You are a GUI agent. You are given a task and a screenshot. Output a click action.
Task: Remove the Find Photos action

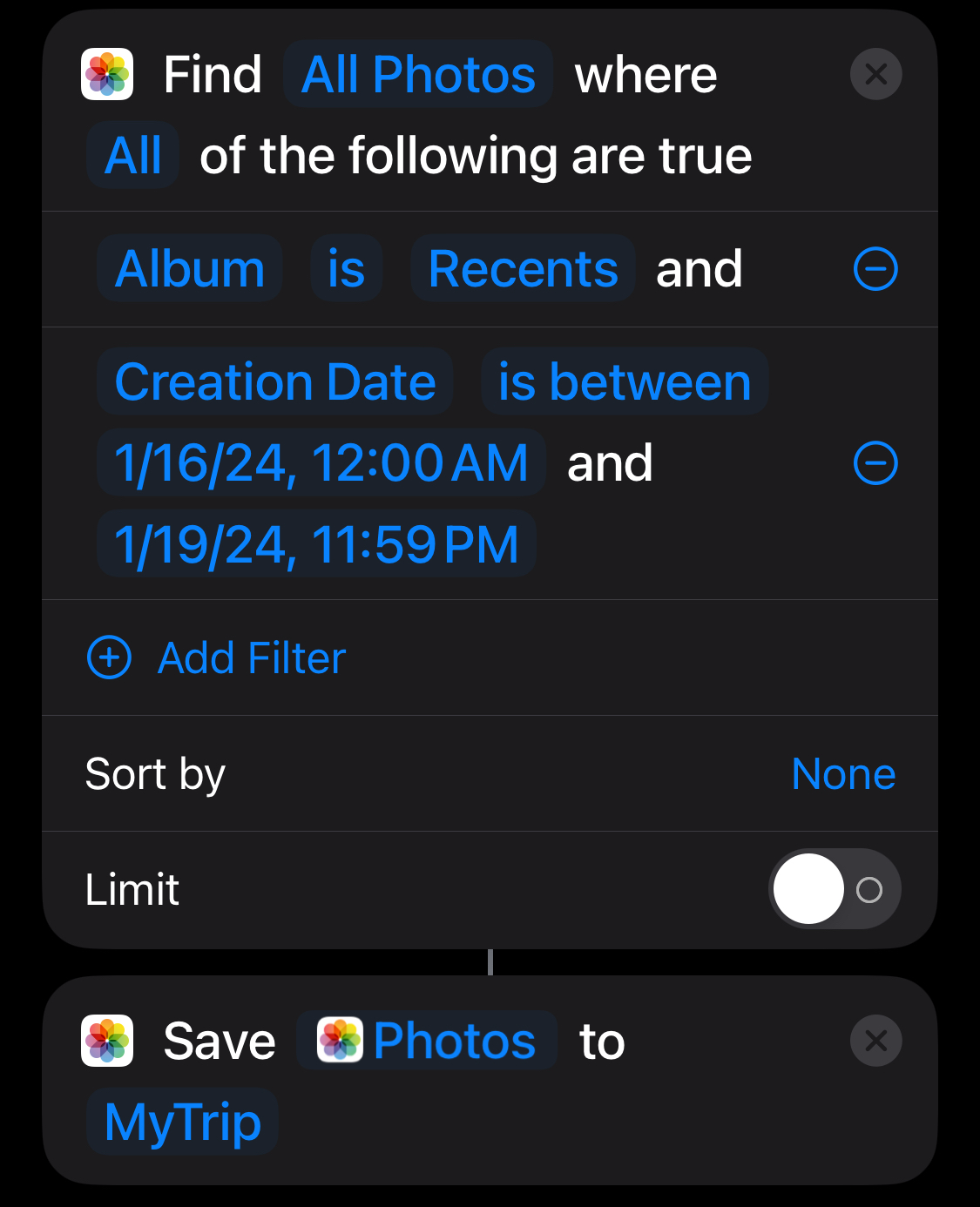[x=875, y=74]
